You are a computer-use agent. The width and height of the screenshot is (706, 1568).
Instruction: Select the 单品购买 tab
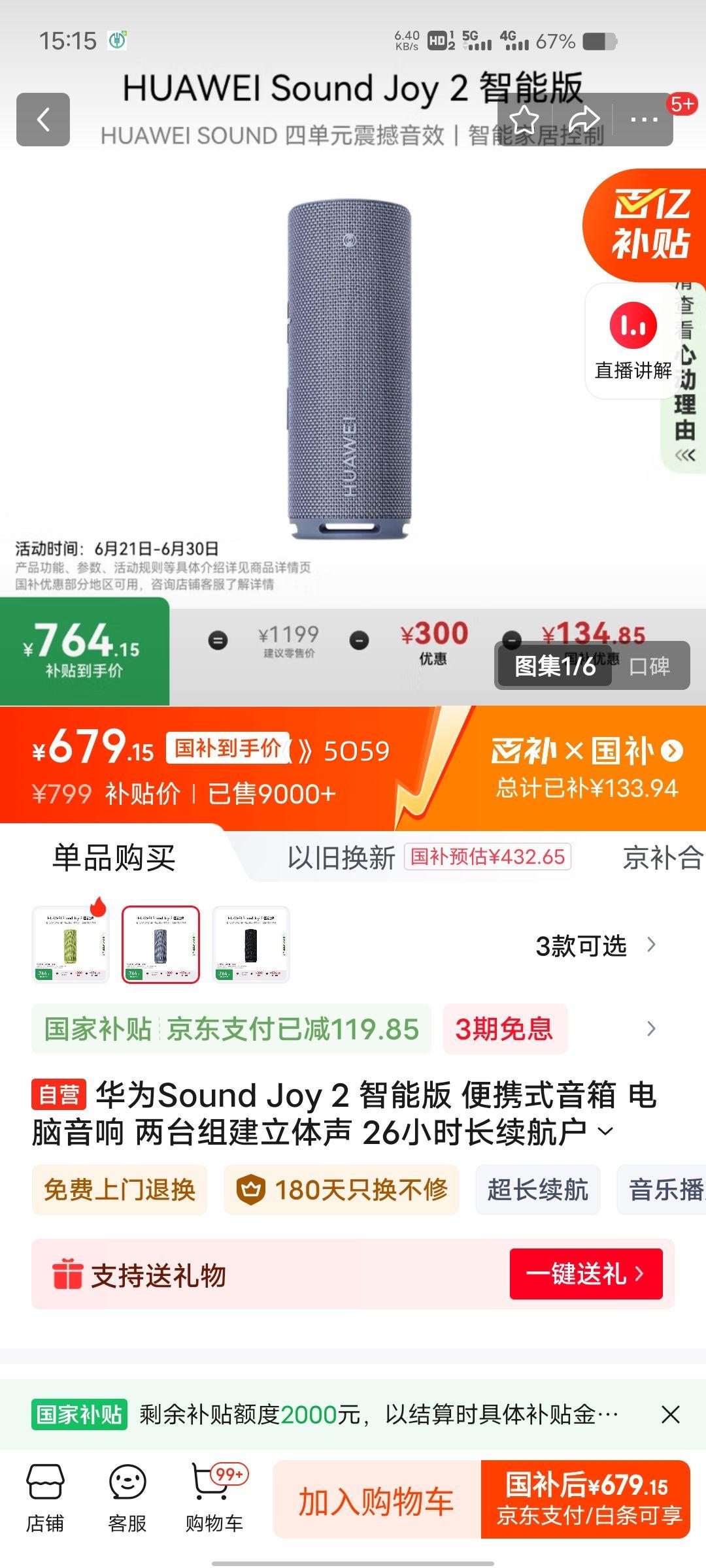(x=114, y=857)
